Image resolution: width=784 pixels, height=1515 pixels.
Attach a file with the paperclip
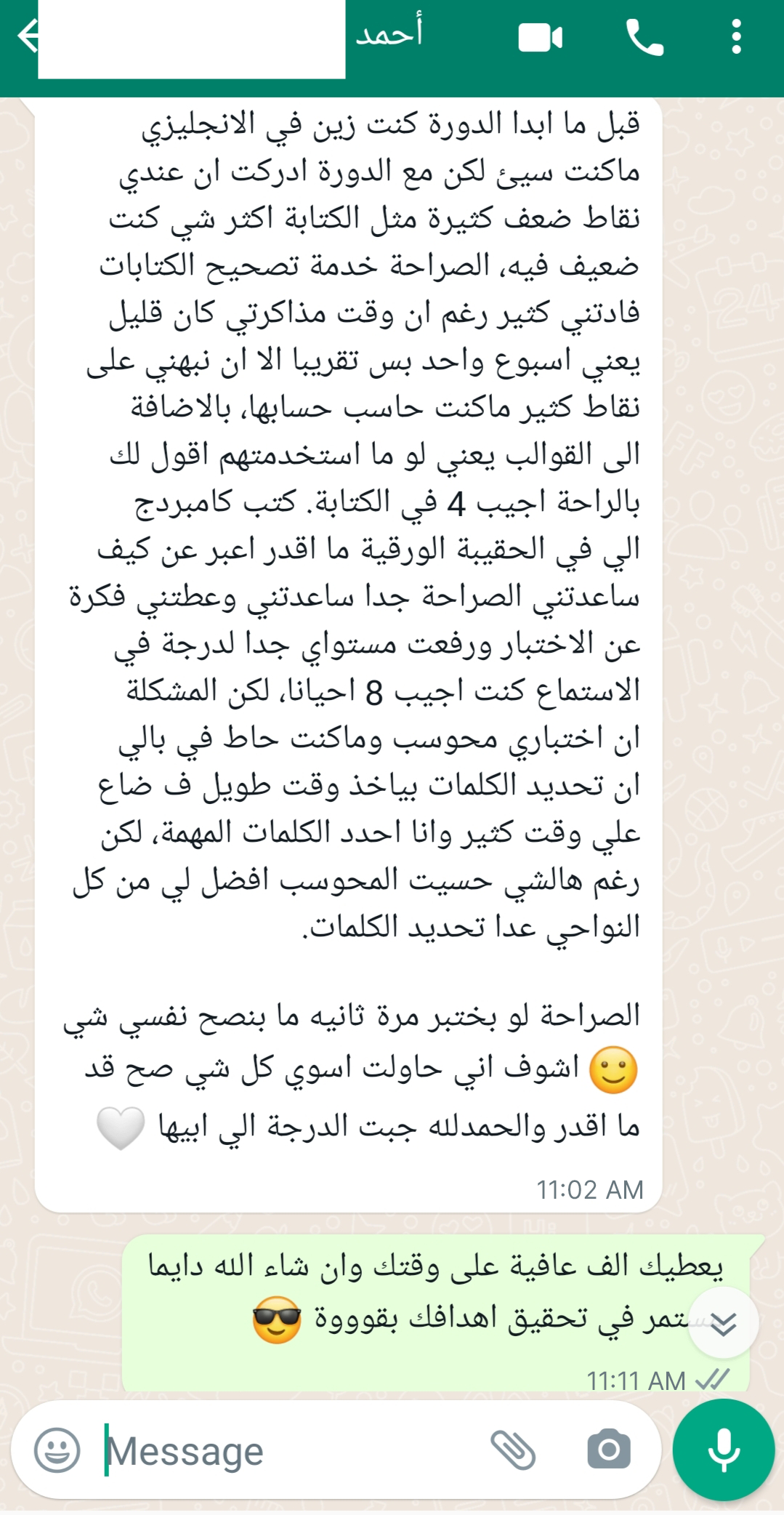[x=513, y=1450]
